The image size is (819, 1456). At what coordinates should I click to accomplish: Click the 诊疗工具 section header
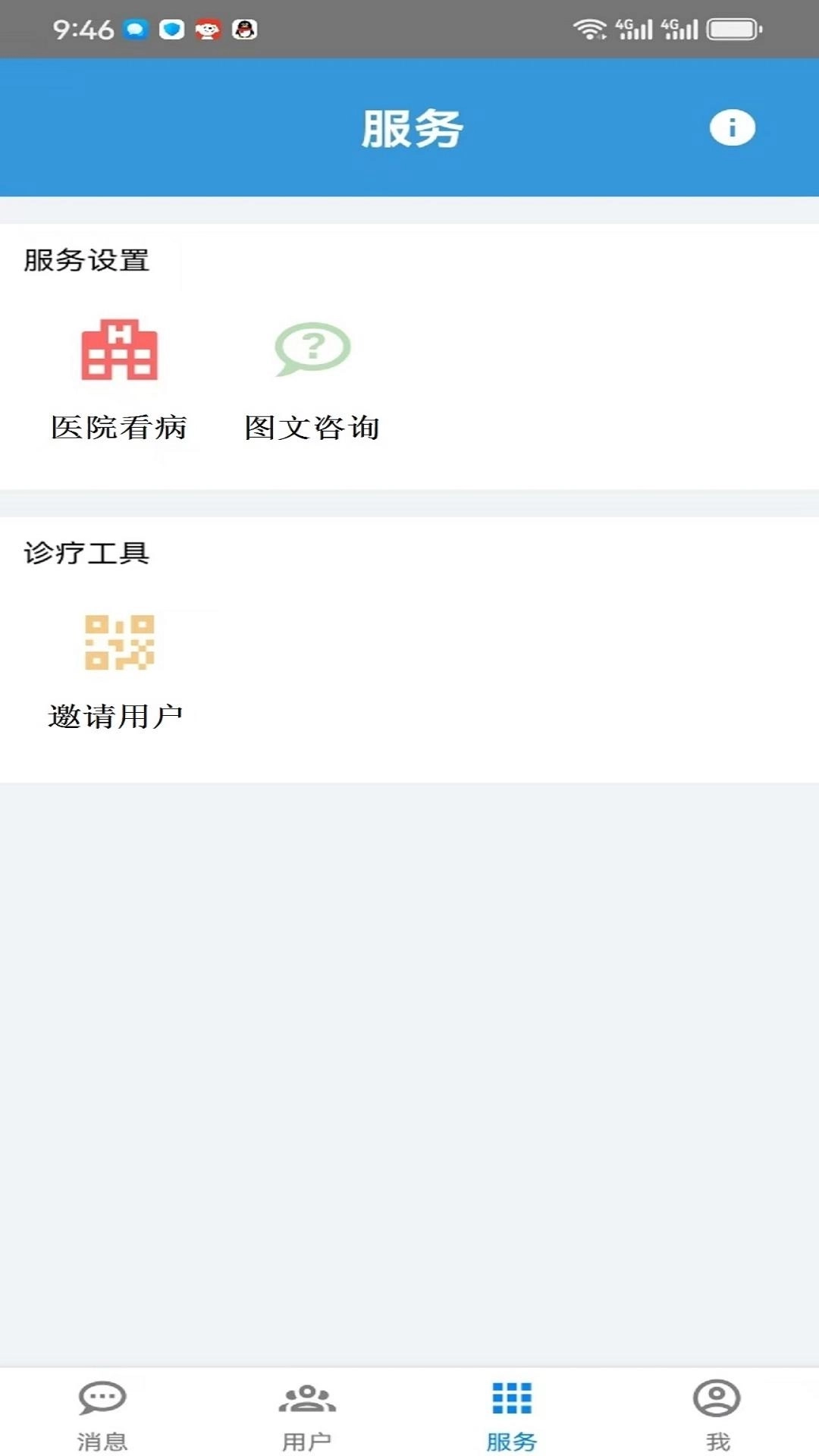86,554
